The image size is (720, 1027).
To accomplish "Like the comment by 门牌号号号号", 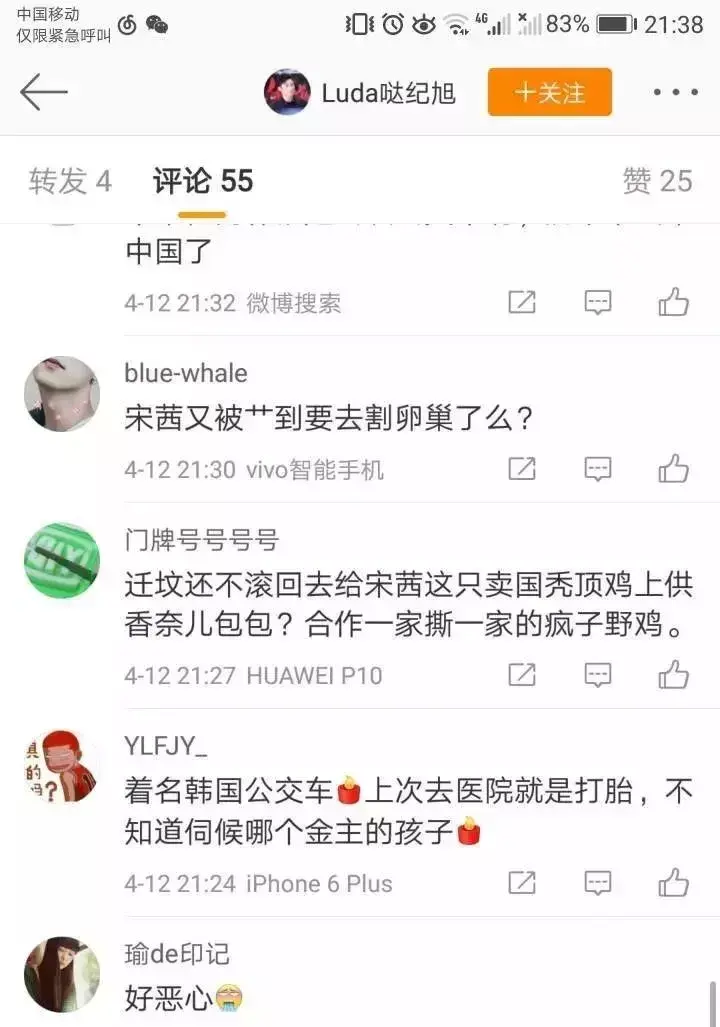I will point(673,675).
